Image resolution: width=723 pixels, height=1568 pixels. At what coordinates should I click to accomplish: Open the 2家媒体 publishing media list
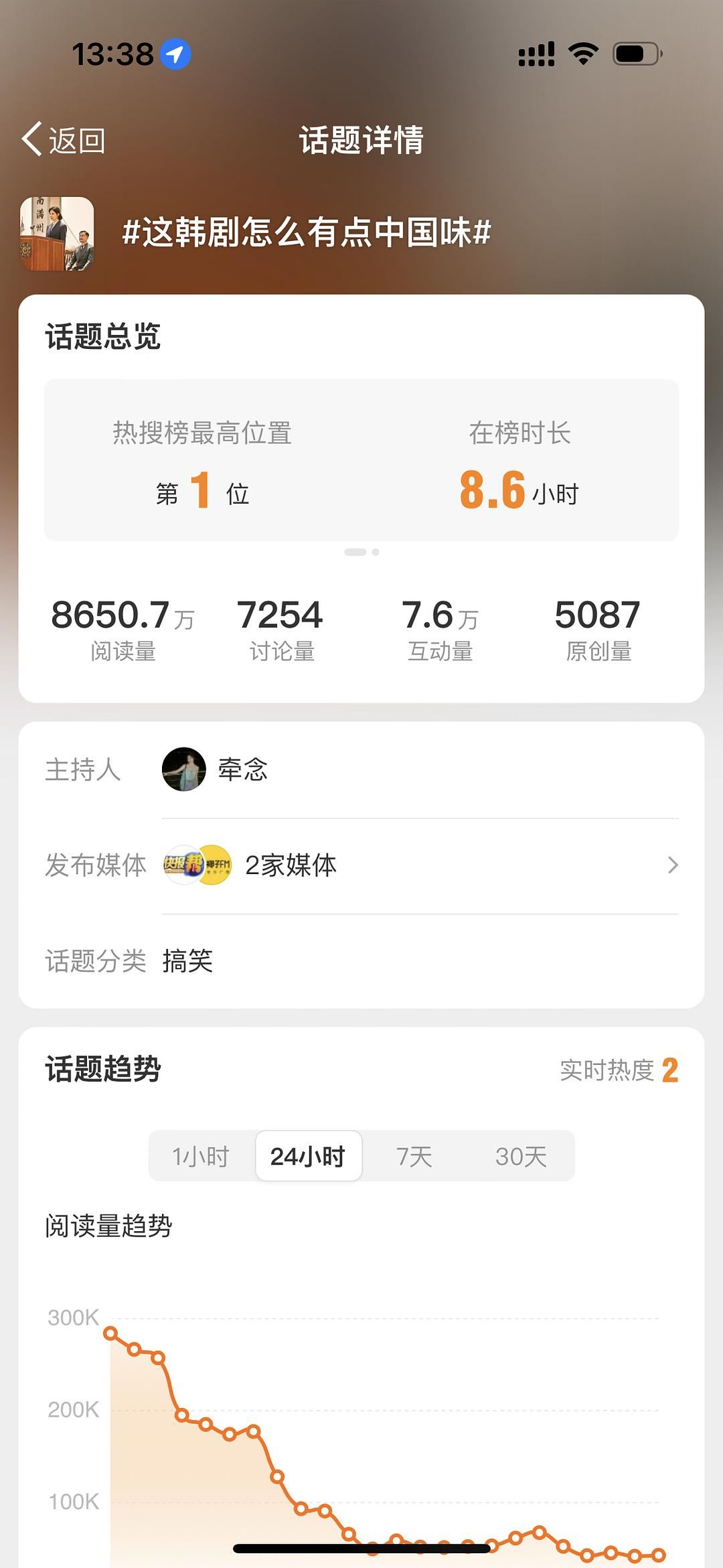point(420,865)
